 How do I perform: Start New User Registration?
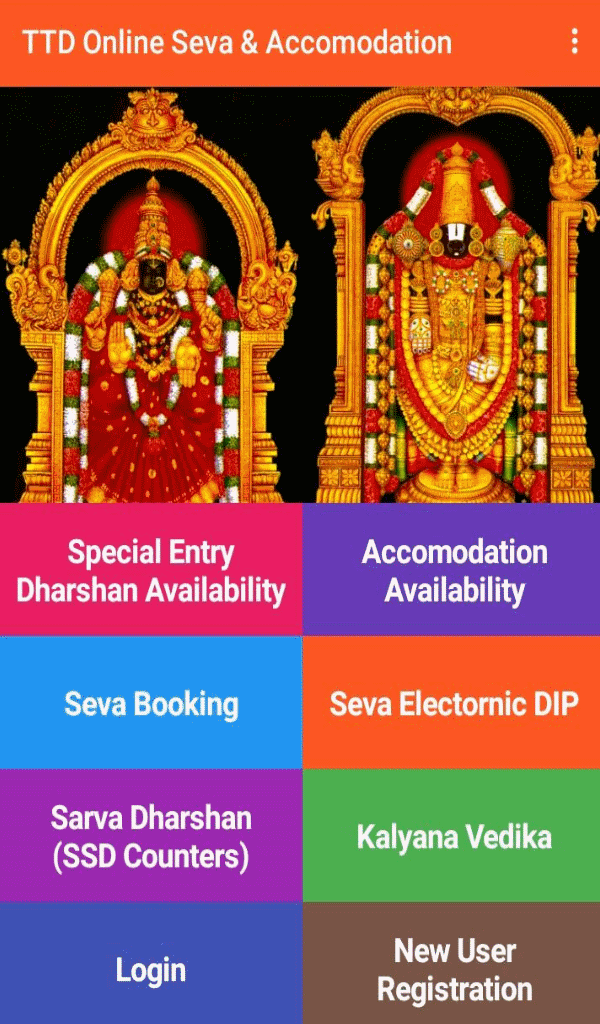point(454,968)
